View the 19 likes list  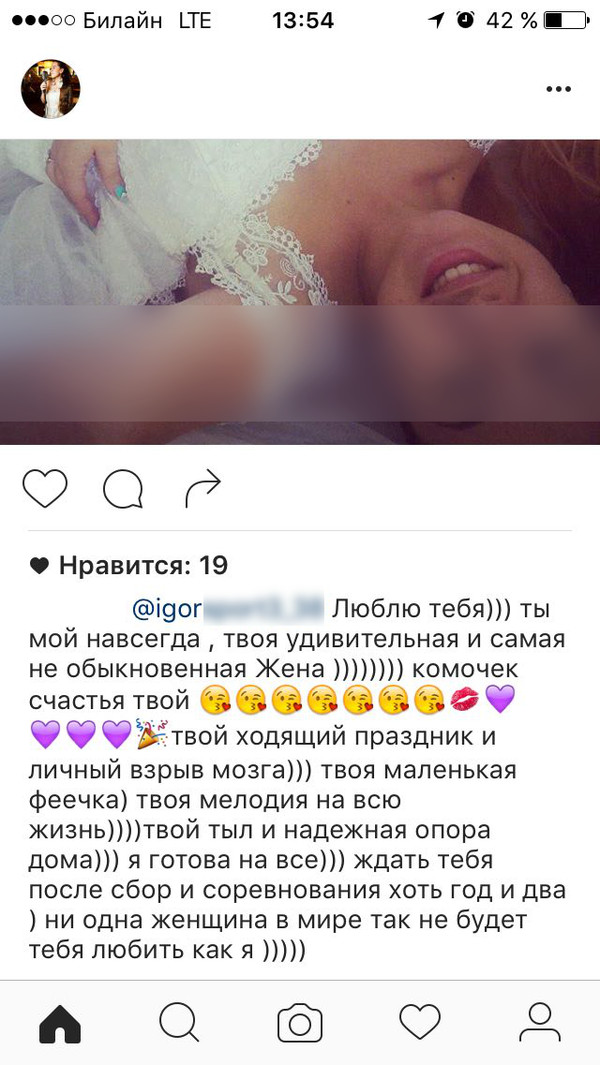(x=130, y=565)
